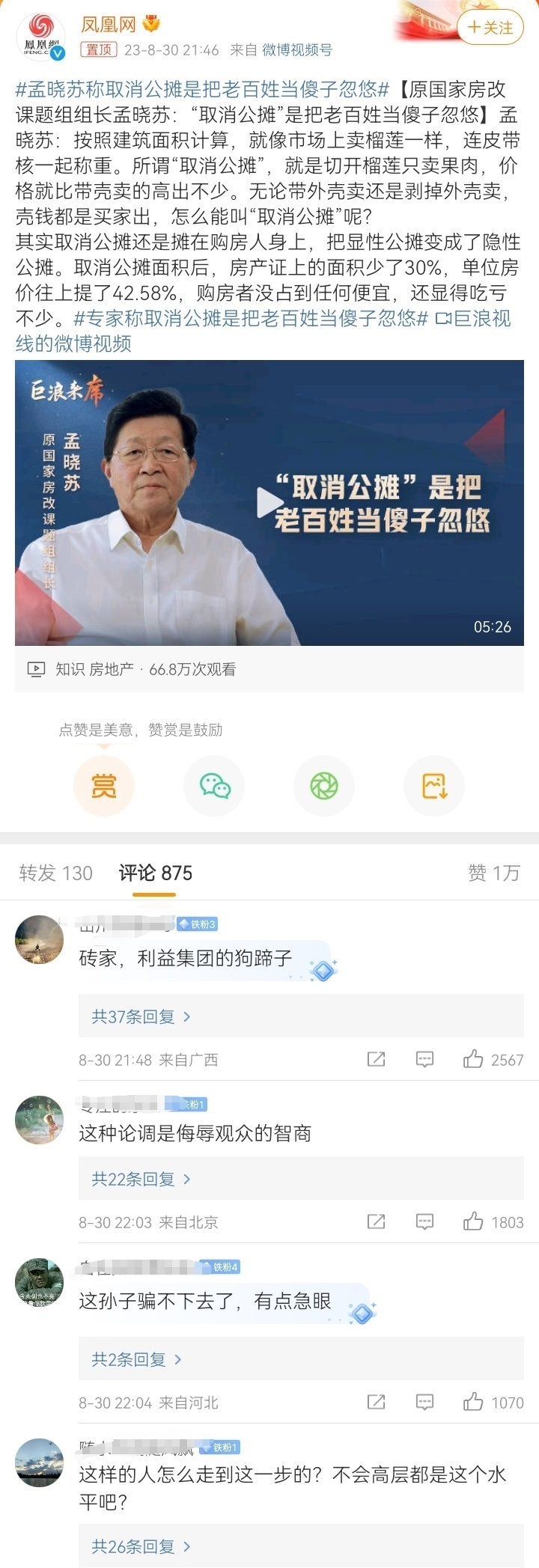Save post as image
The image size is (539, 1568).
434,786
